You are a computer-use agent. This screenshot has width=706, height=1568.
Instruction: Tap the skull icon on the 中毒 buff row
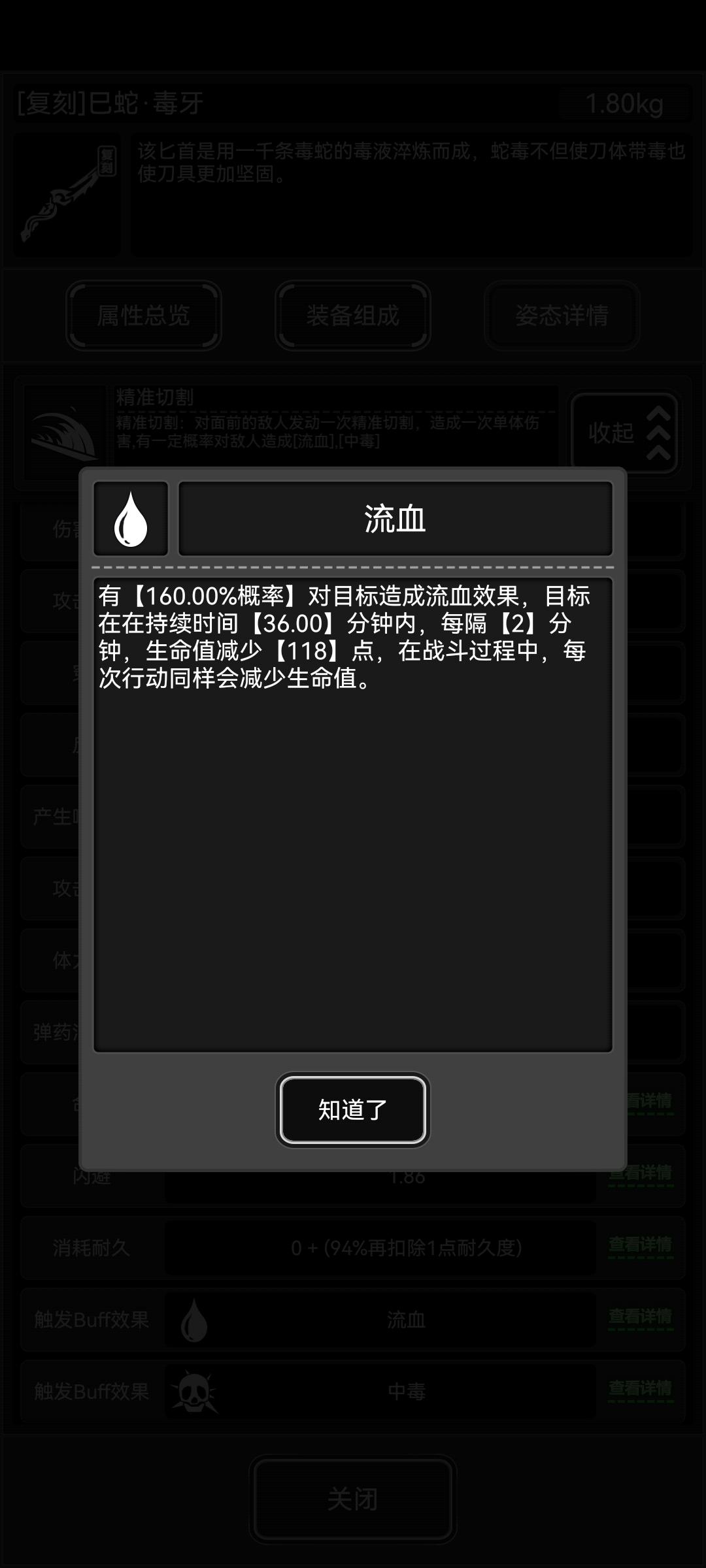[x=192, y=1391]
